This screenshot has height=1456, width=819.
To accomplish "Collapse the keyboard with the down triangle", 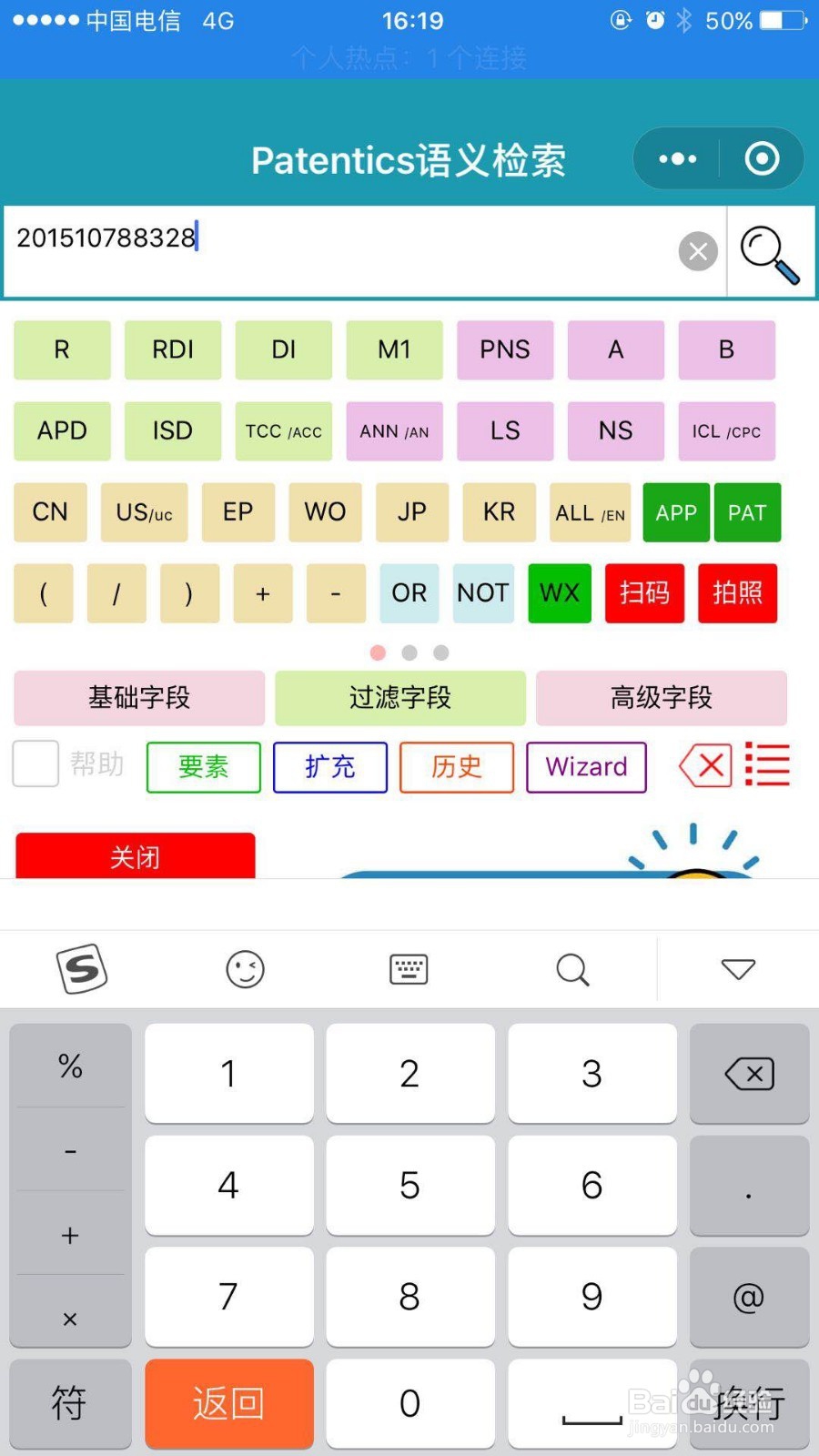I will coord(737,969).
